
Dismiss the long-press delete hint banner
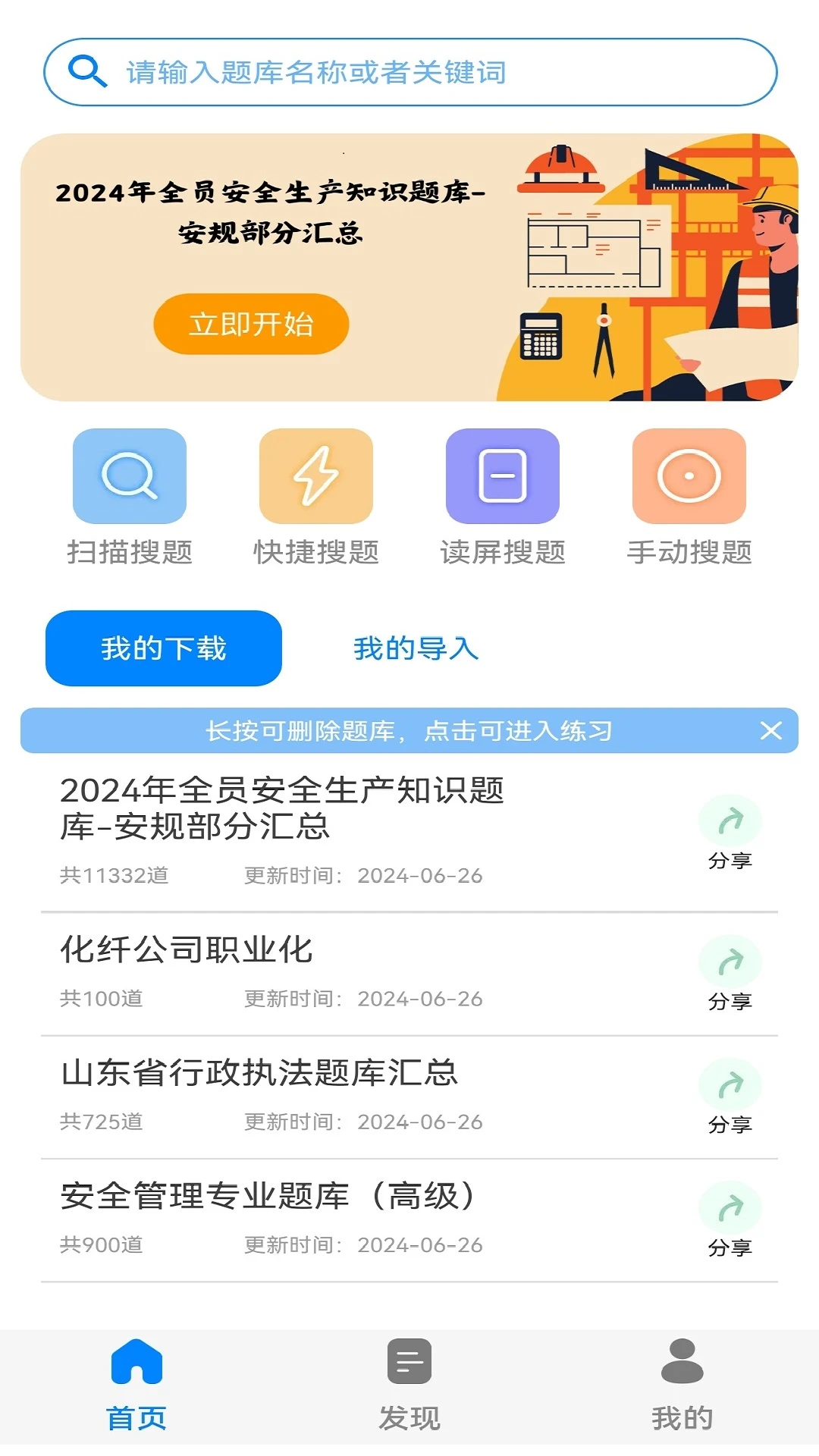(x=771, y=732)
